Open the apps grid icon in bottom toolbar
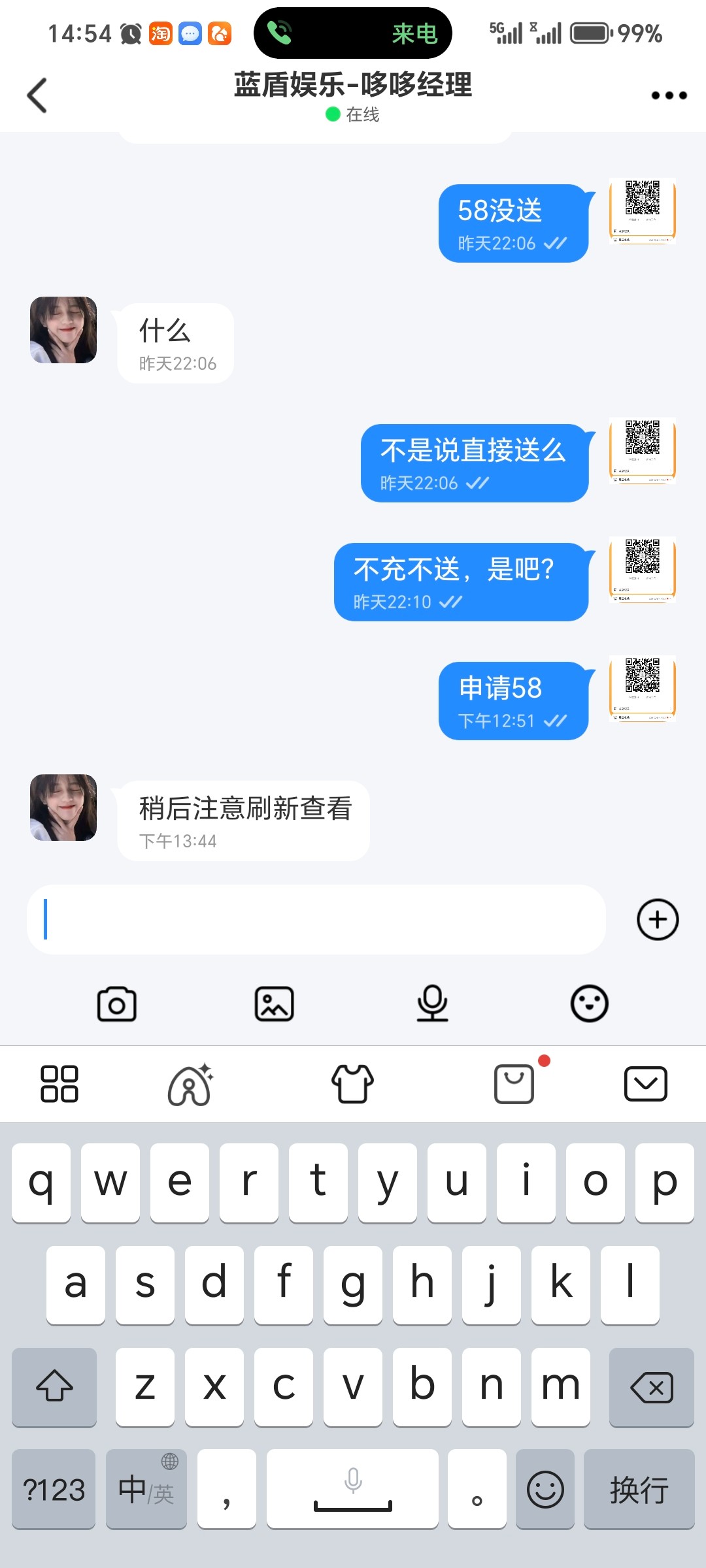706x1568 pixels. coord(59,1083)
